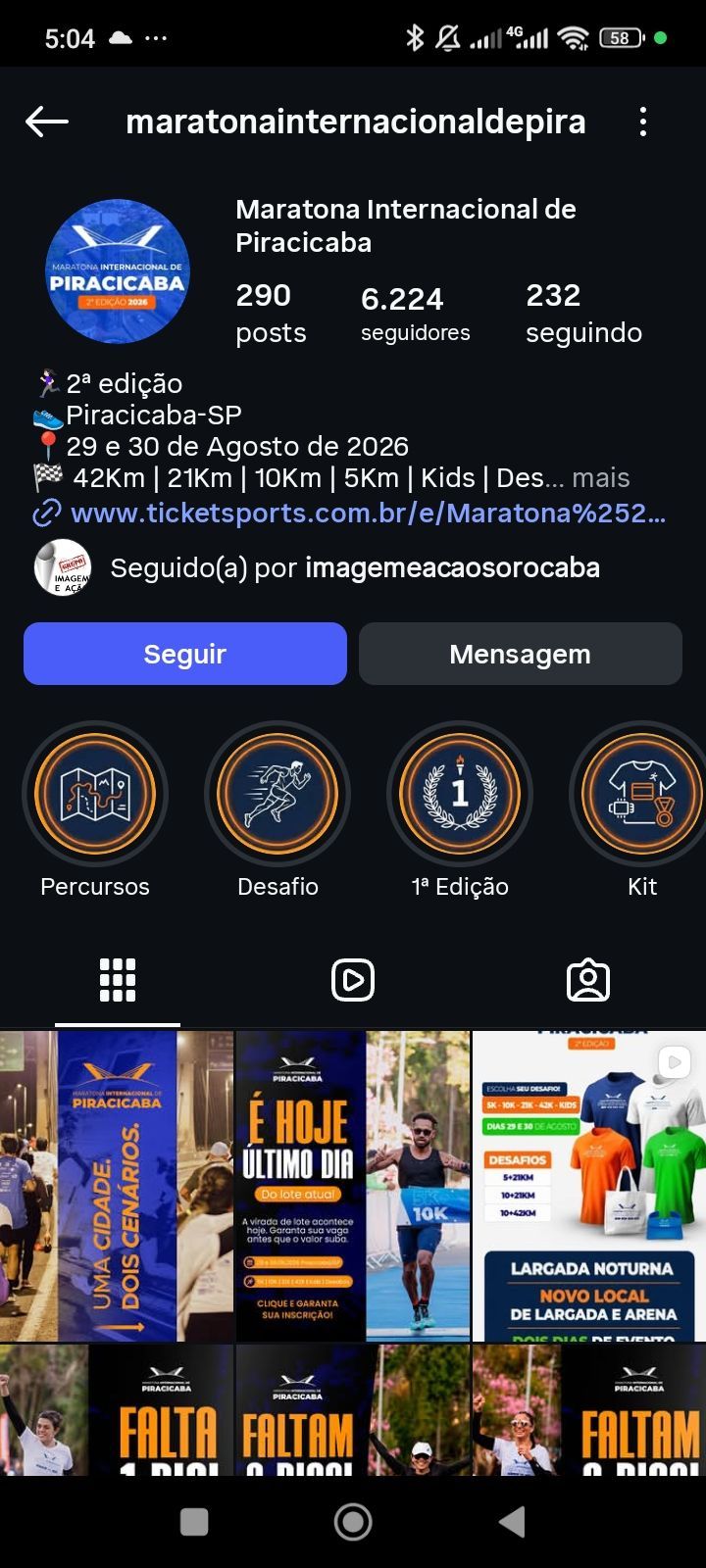The height and width of the screenshot is (1568, 706).
Task: Open the 'Uma cidade. Dois cenários.' post
Action: [117, 1186]
